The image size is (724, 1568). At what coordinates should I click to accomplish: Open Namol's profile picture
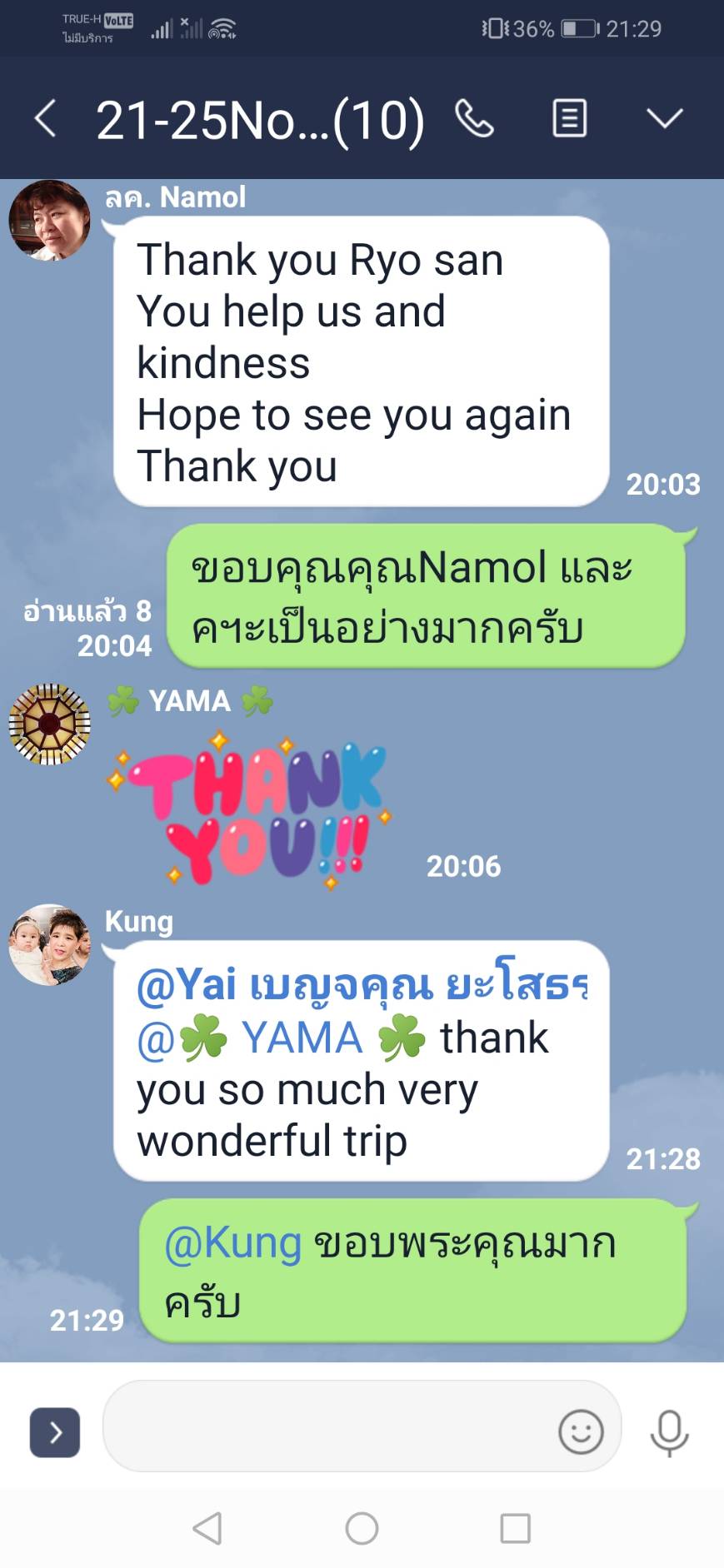click(x=49, y=222)
